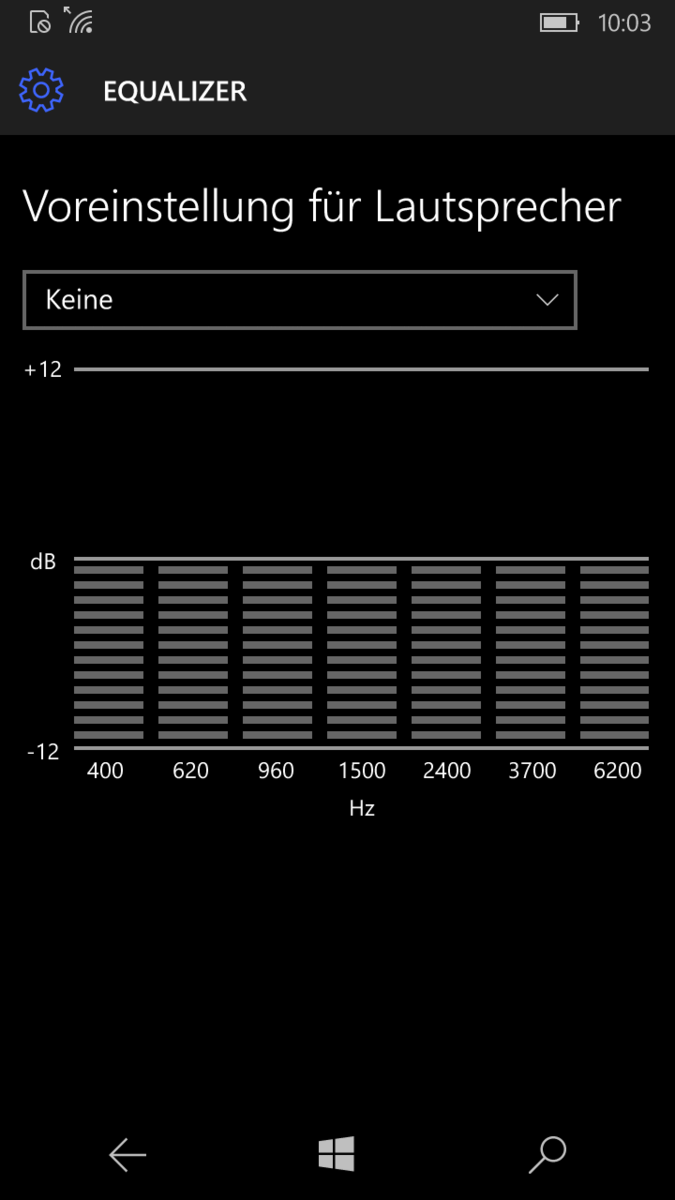This screenshot has width=675, height=1200.
Task: Tap the 2400 Hz equalizer band
Action: click(446, 653)
